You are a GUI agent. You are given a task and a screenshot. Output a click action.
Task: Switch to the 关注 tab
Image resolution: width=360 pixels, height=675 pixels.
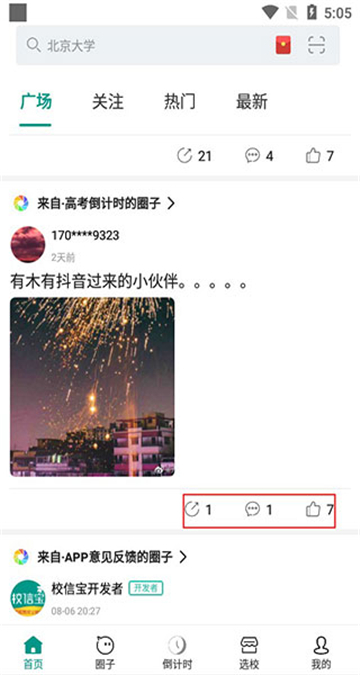[108, 102]
